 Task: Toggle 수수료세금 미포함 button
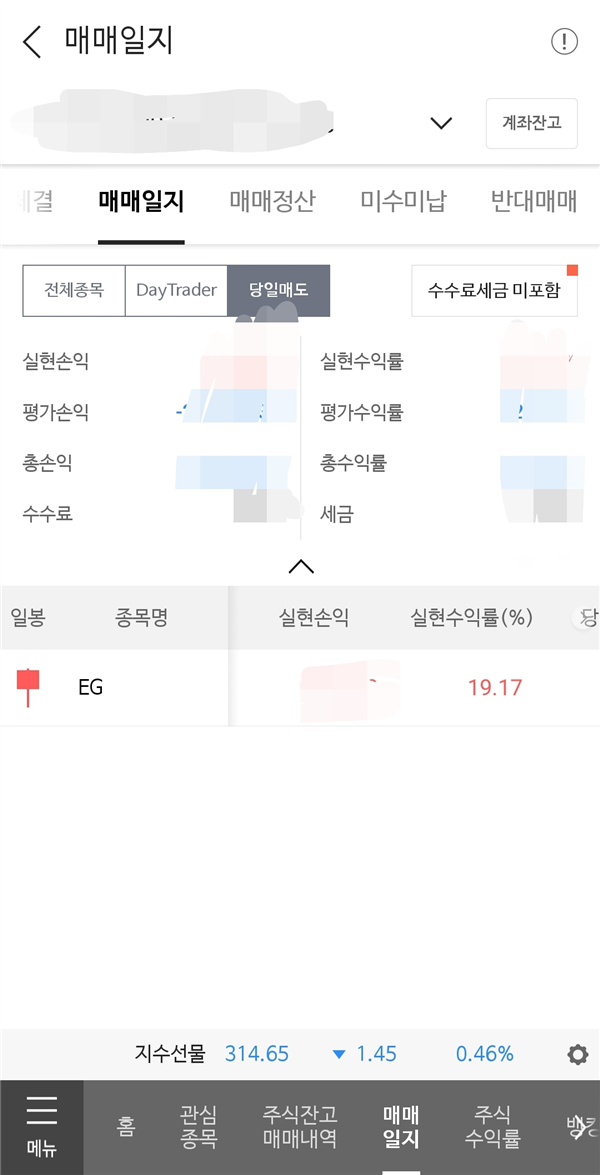click(x=494, y=291)
